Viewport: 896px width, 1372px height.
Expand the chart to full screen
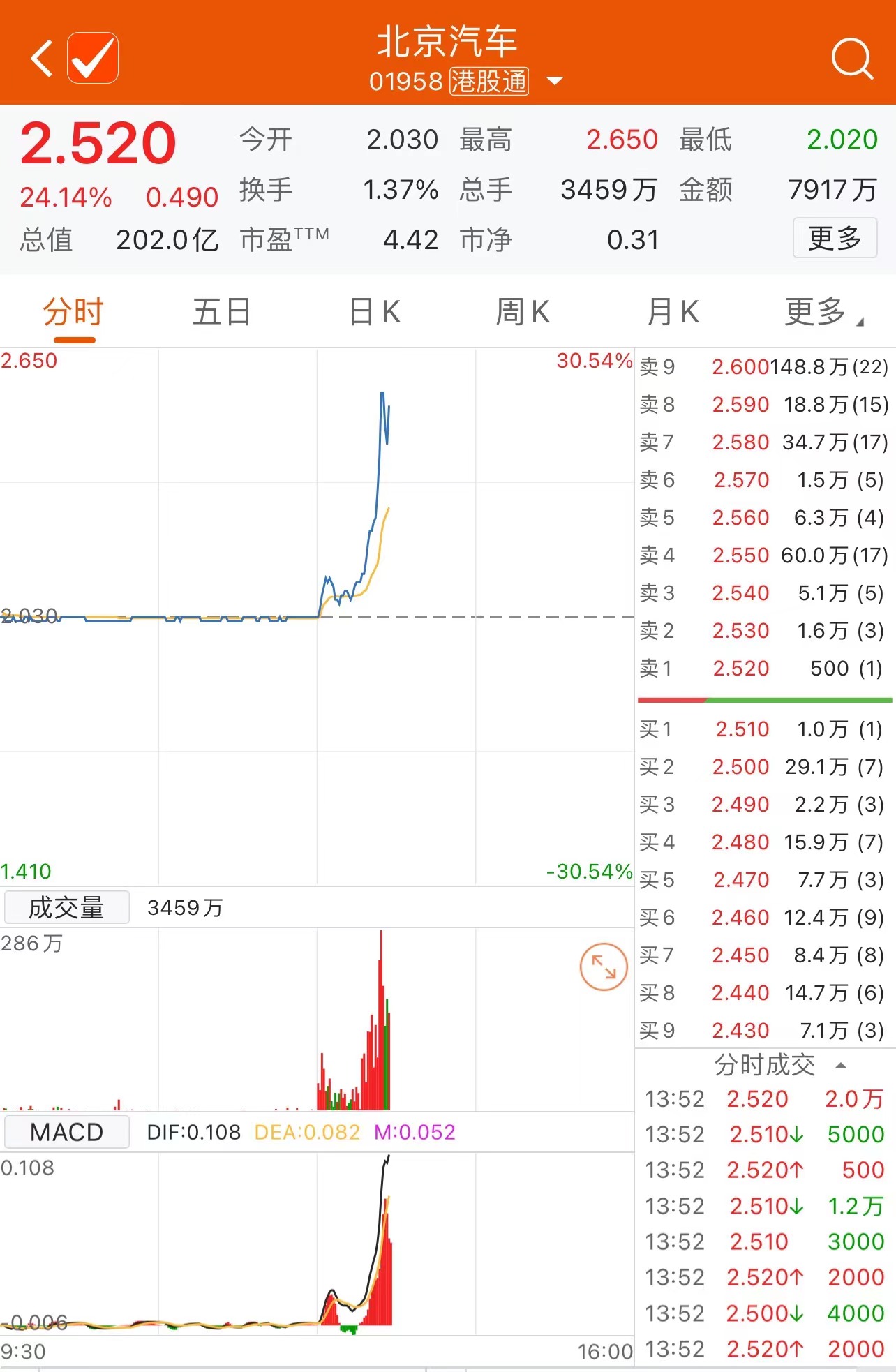[604, 967]
